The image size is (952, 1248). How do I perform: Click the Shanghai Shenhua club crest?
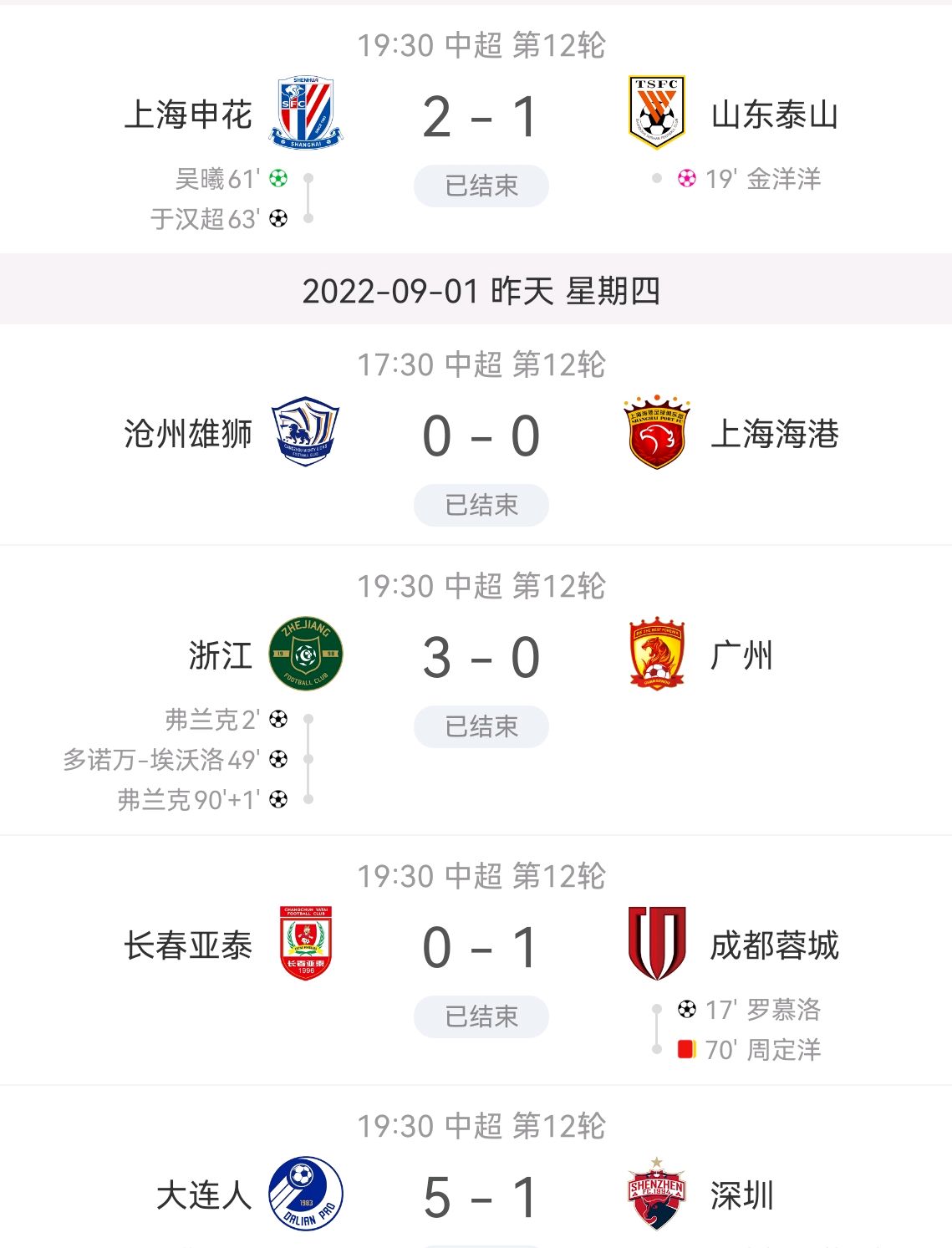point(306,114)
